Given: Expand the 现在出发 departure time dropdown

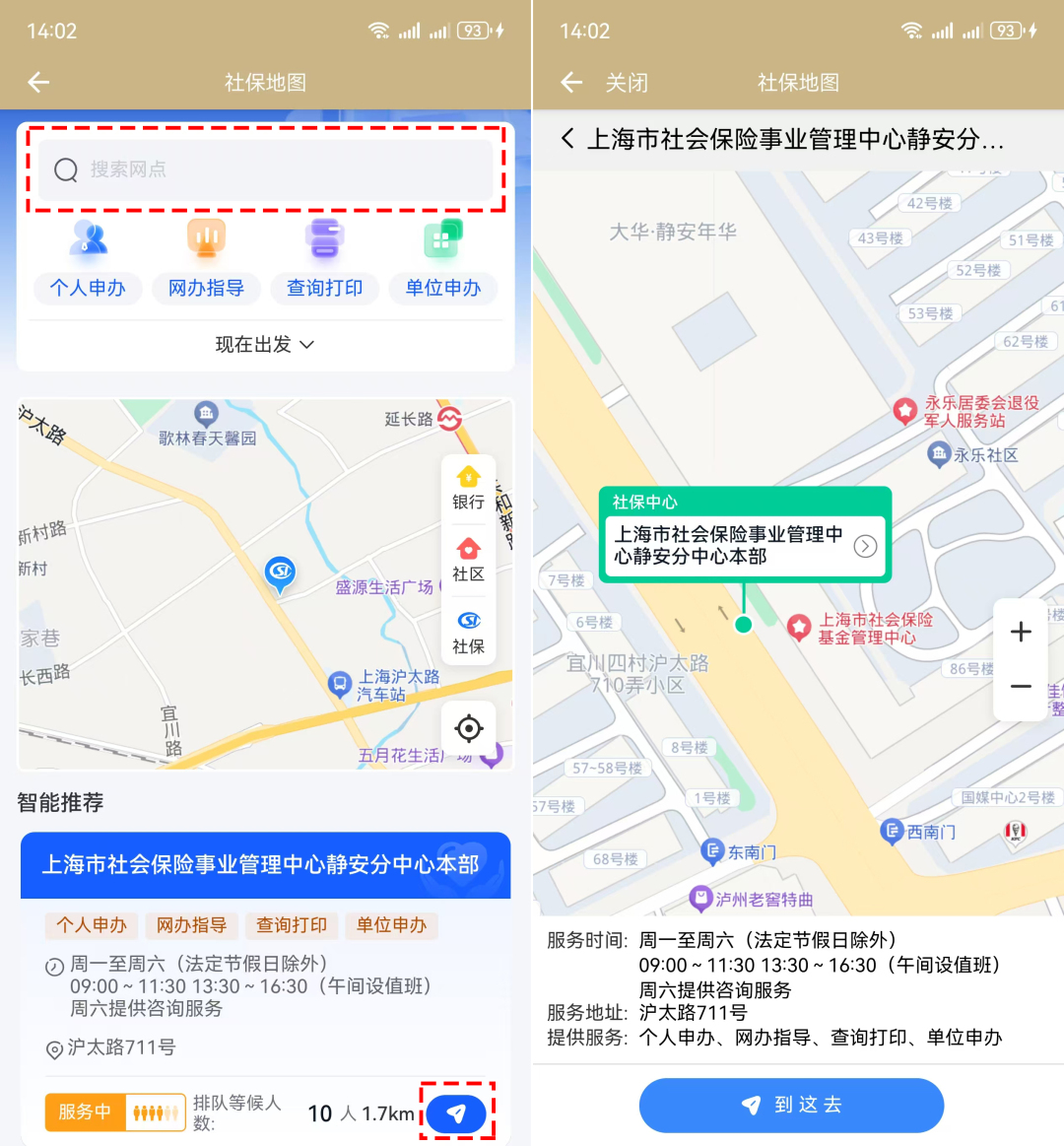Looking at the screenshot, I should (x=265, y=344).
